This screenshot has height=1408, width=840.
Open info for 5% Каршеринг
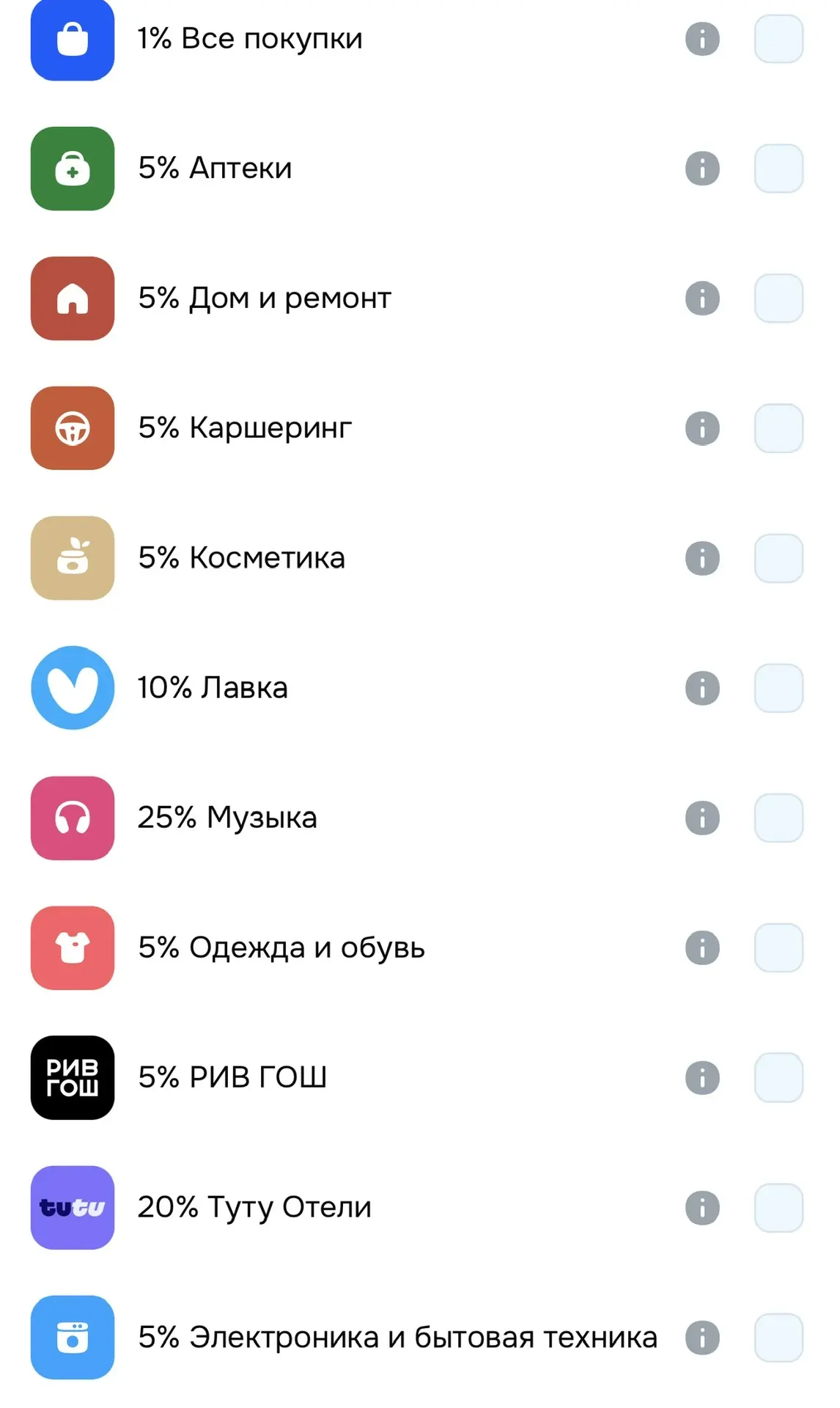point(702,428)
